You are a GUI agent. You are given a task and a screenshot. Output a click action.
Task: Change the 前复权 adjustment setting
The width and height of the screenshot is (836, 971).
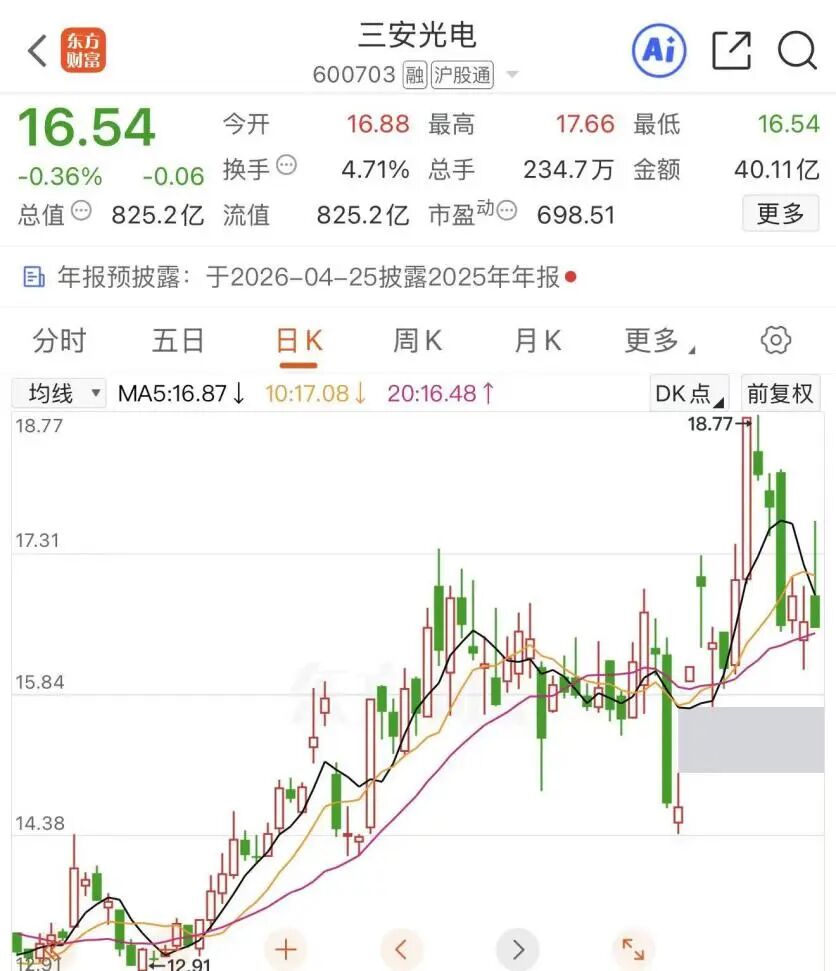coord(780,393)
